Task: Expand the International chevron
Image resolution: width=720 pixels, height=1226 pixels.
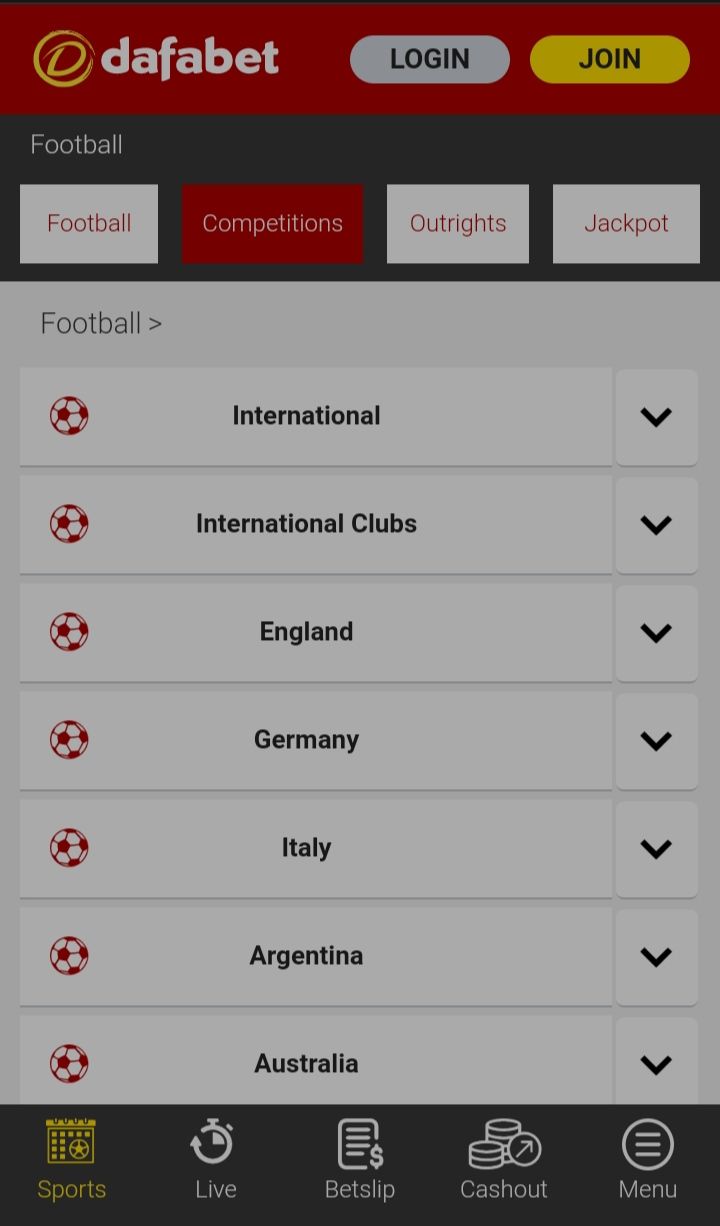Action: [x=656, y=417]
